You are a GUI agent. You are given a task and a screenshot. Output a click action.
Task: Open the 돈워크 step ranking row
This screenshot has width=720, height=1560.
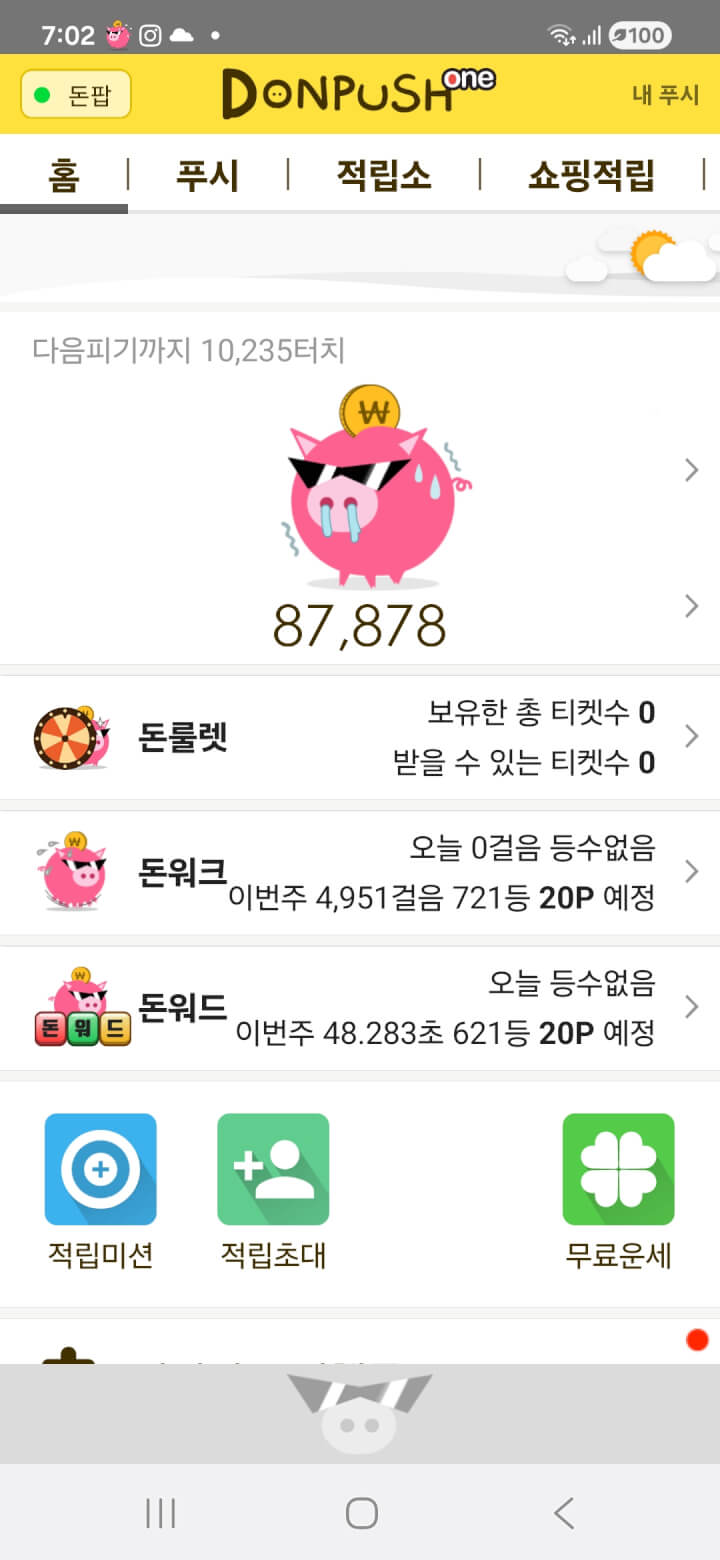coord(360,873)
